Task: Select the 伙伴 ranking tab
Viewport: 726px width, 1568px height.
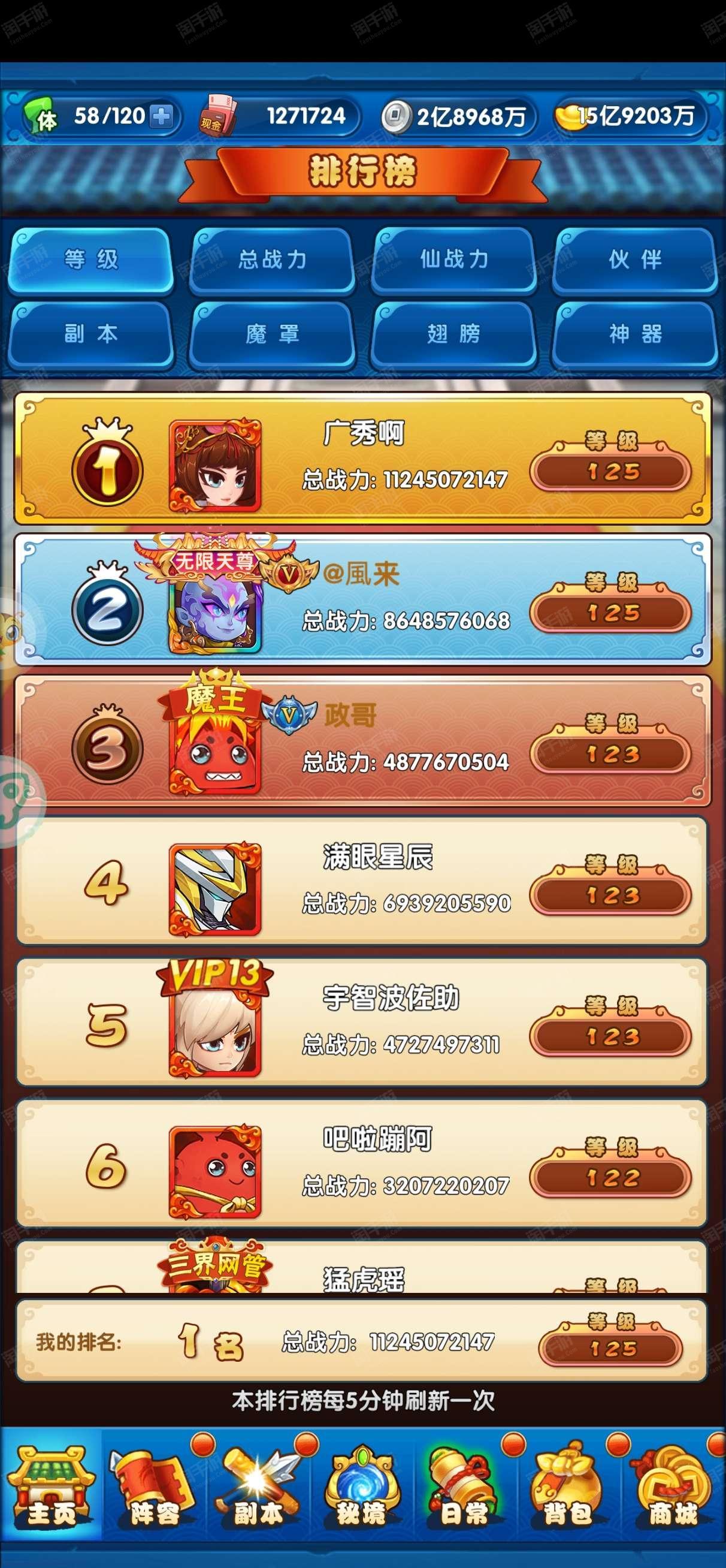Action: [635, 260]
